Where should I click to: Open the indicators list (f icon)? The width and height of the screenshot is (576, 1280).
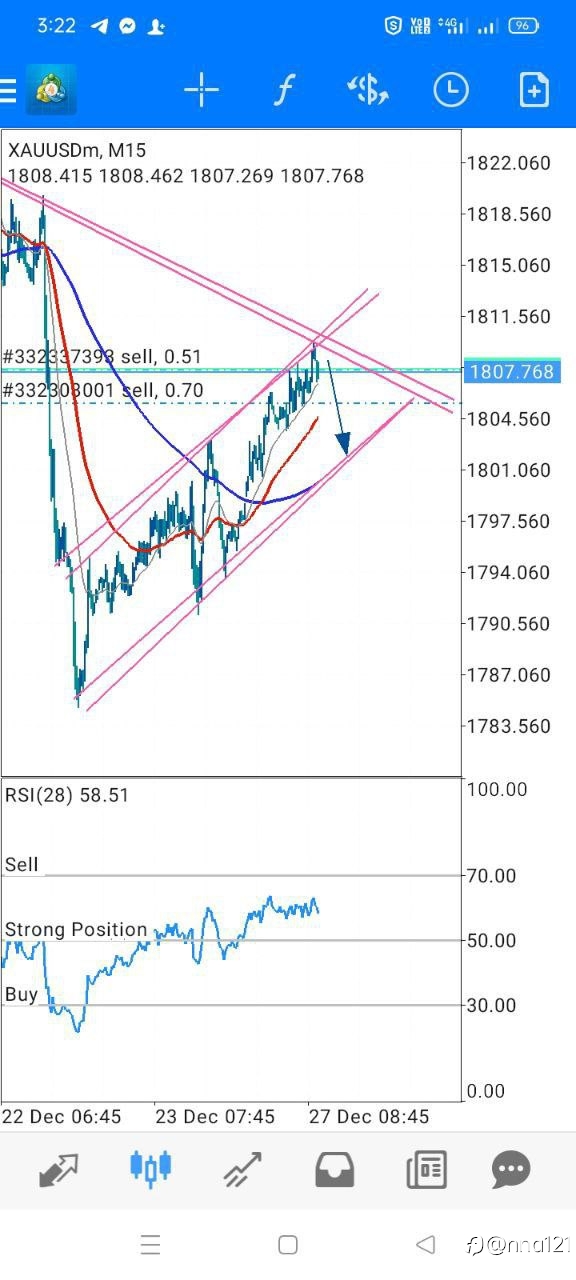point(284,91)
